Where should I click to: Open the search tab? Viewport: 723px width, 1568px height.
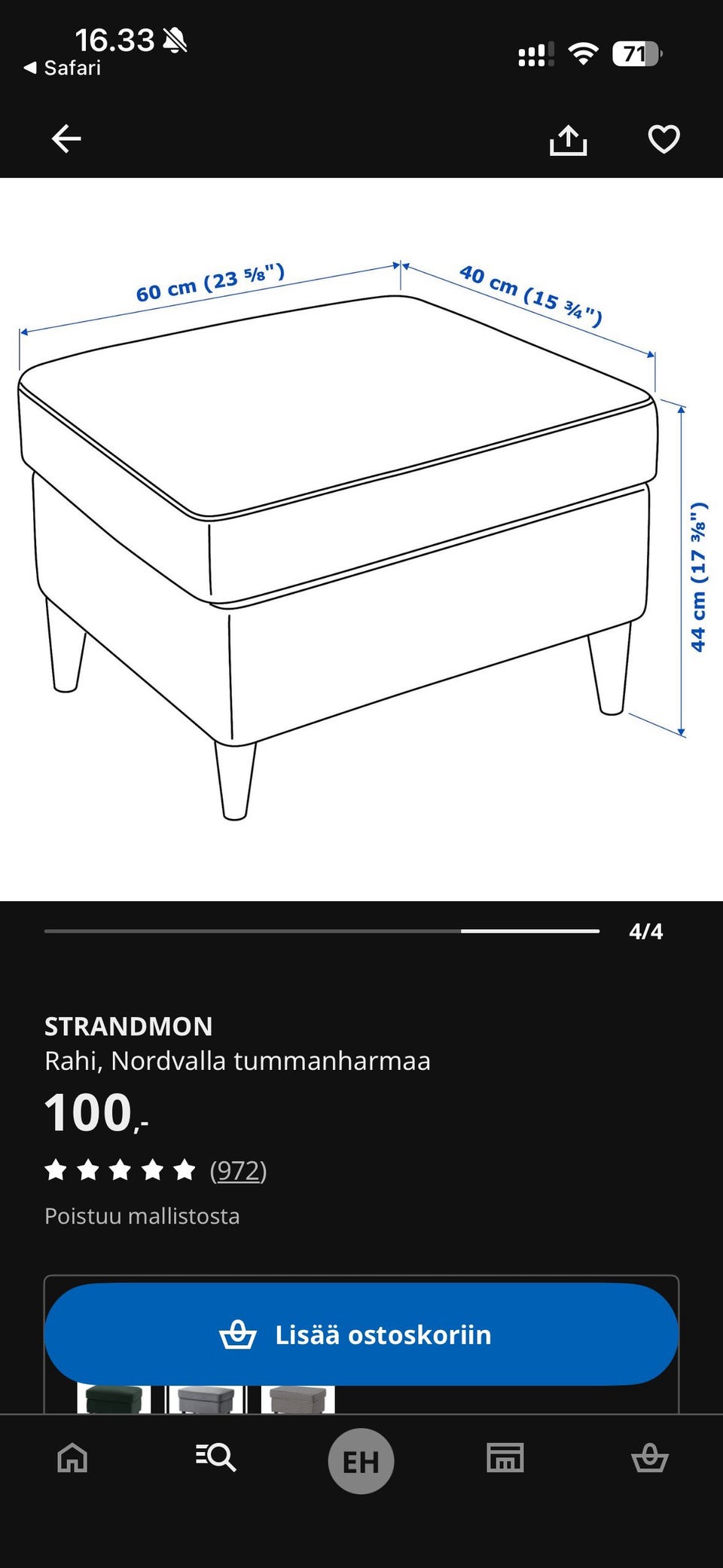[x=216, y=1458]
